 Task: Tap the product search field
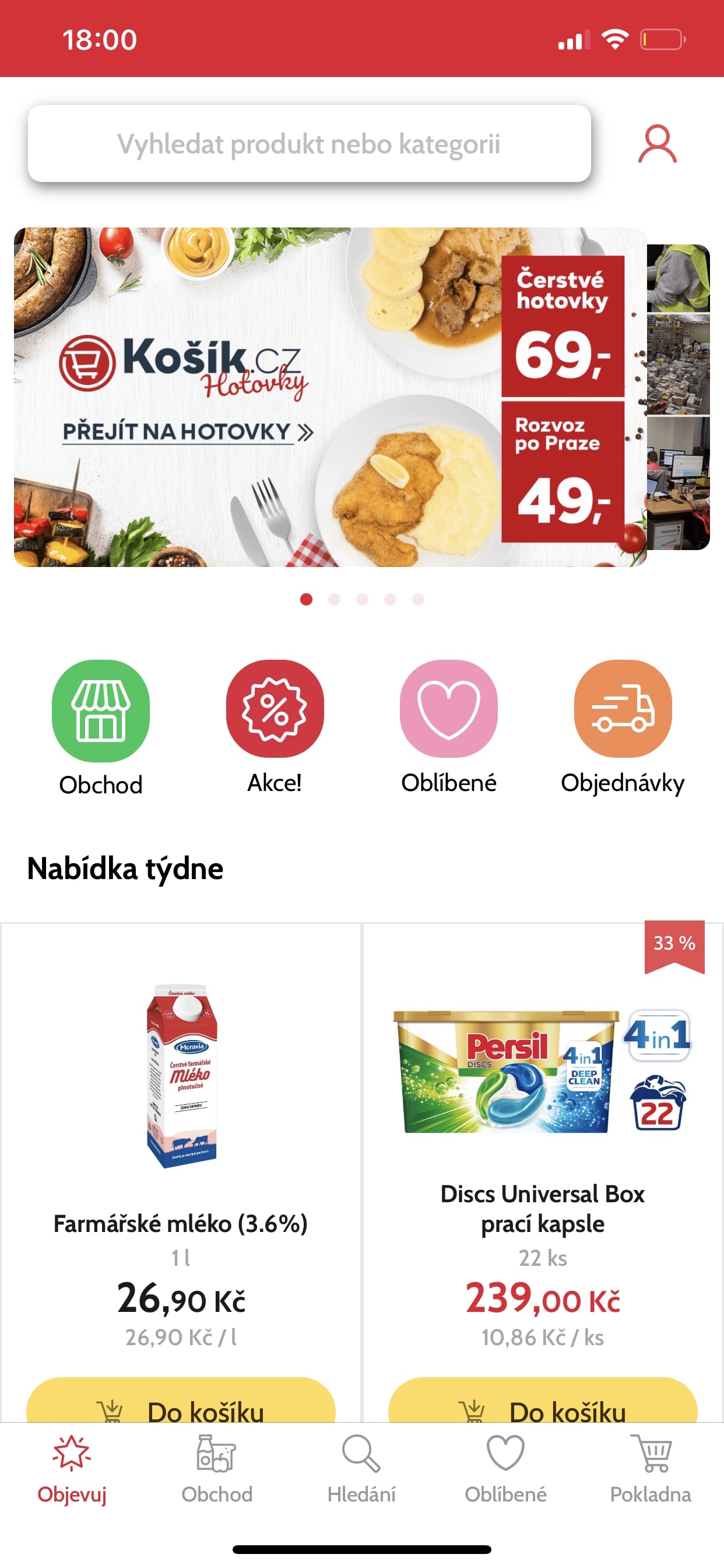(309, 143)
